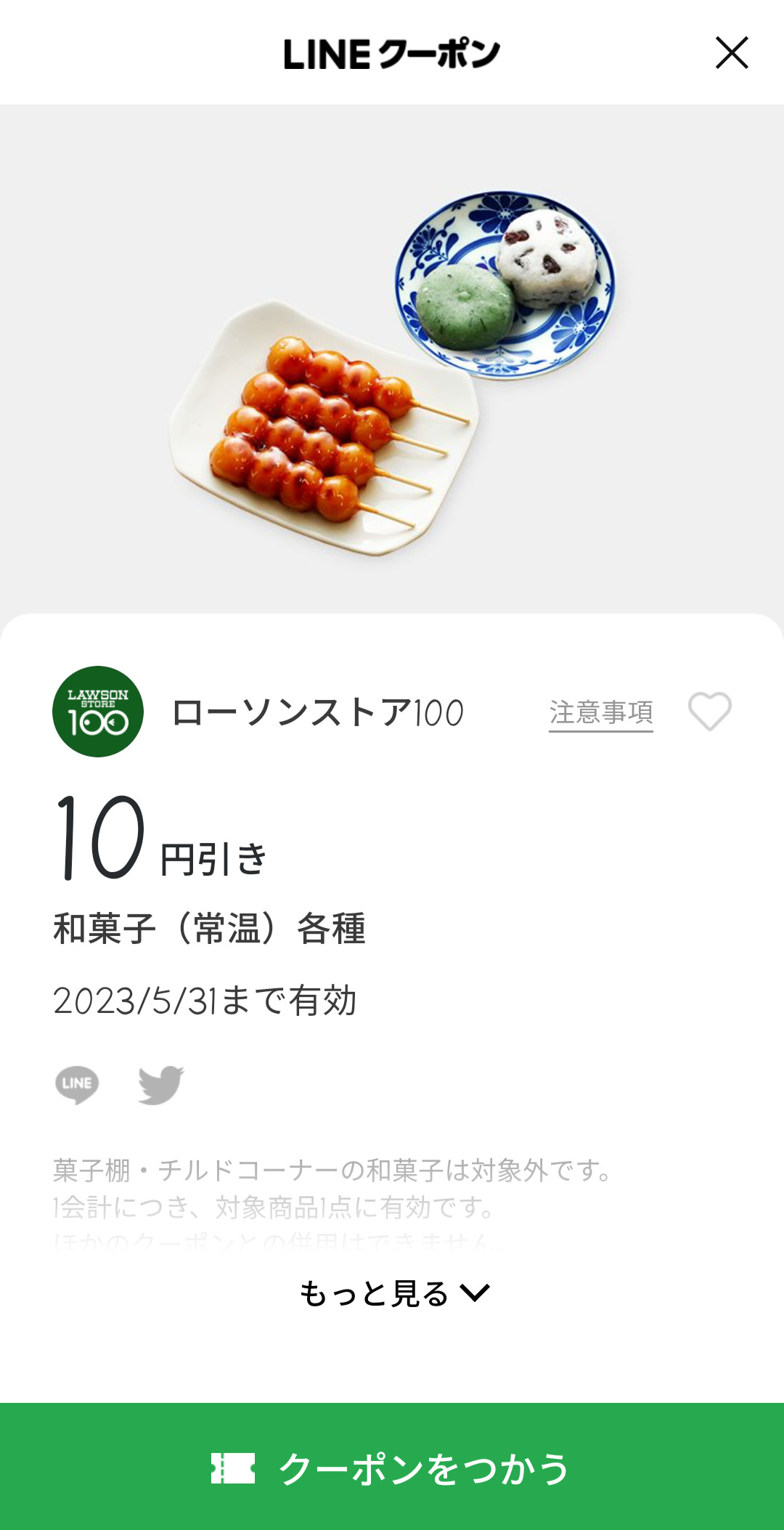Close the LINE coupon page

click(731, 53)
